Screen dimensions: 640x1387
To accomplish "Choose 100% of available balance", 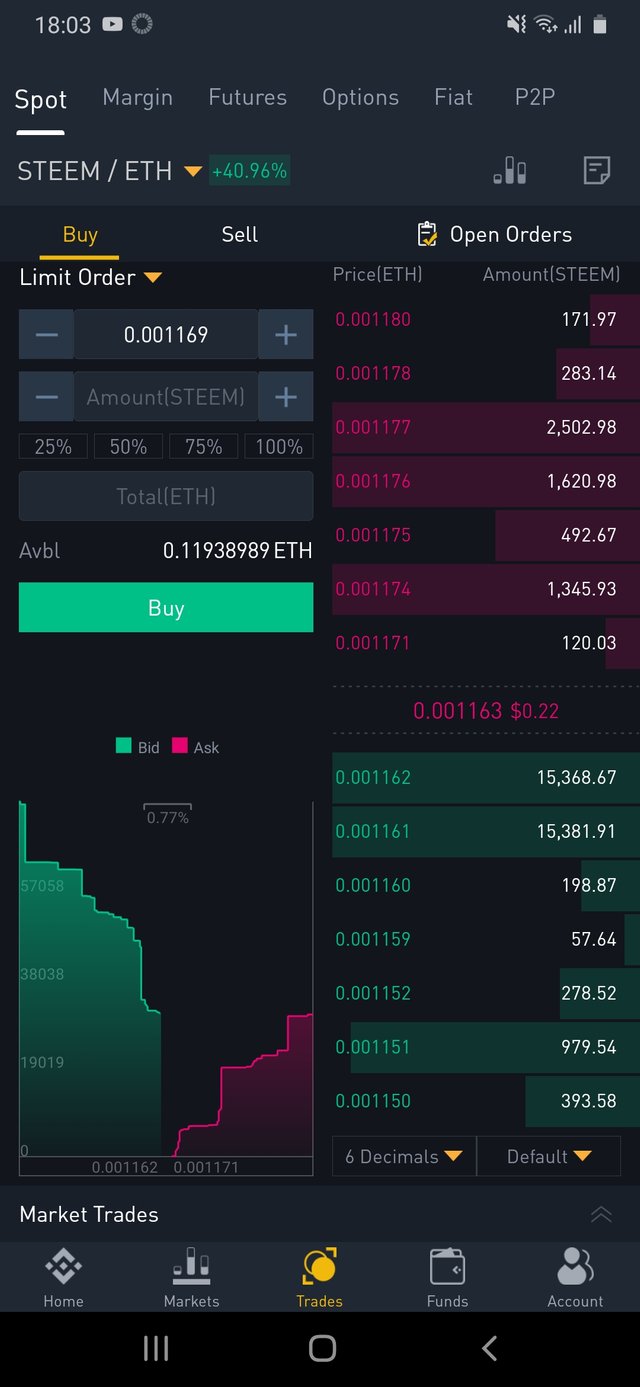I will pyautogui.click(x=279, y=447).
